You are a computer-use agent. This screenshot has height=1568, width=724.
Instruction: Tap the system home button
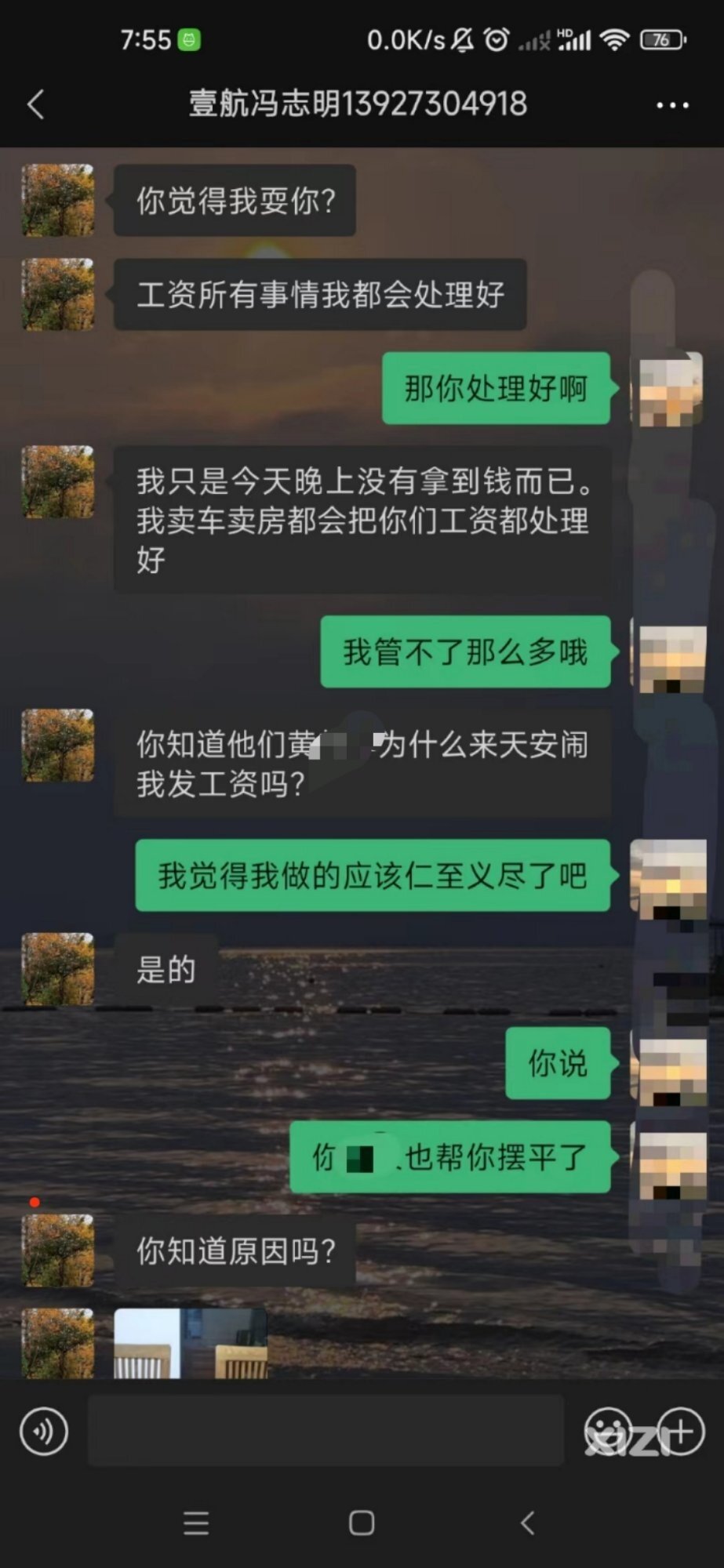coord(362,1523)
